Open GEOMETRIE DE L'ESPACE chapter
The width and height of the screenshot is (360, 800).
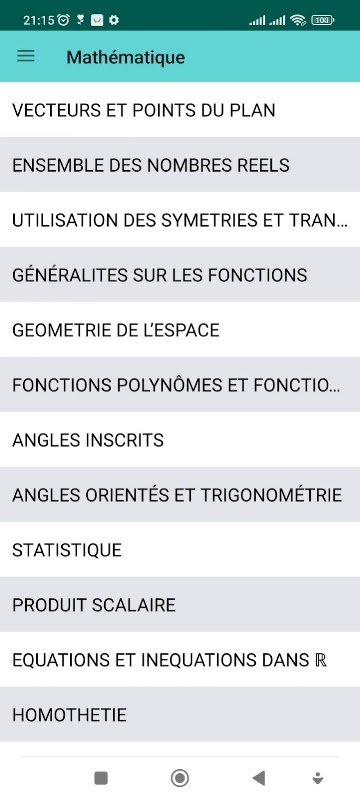pyautogui.click(x=180, y=330)
